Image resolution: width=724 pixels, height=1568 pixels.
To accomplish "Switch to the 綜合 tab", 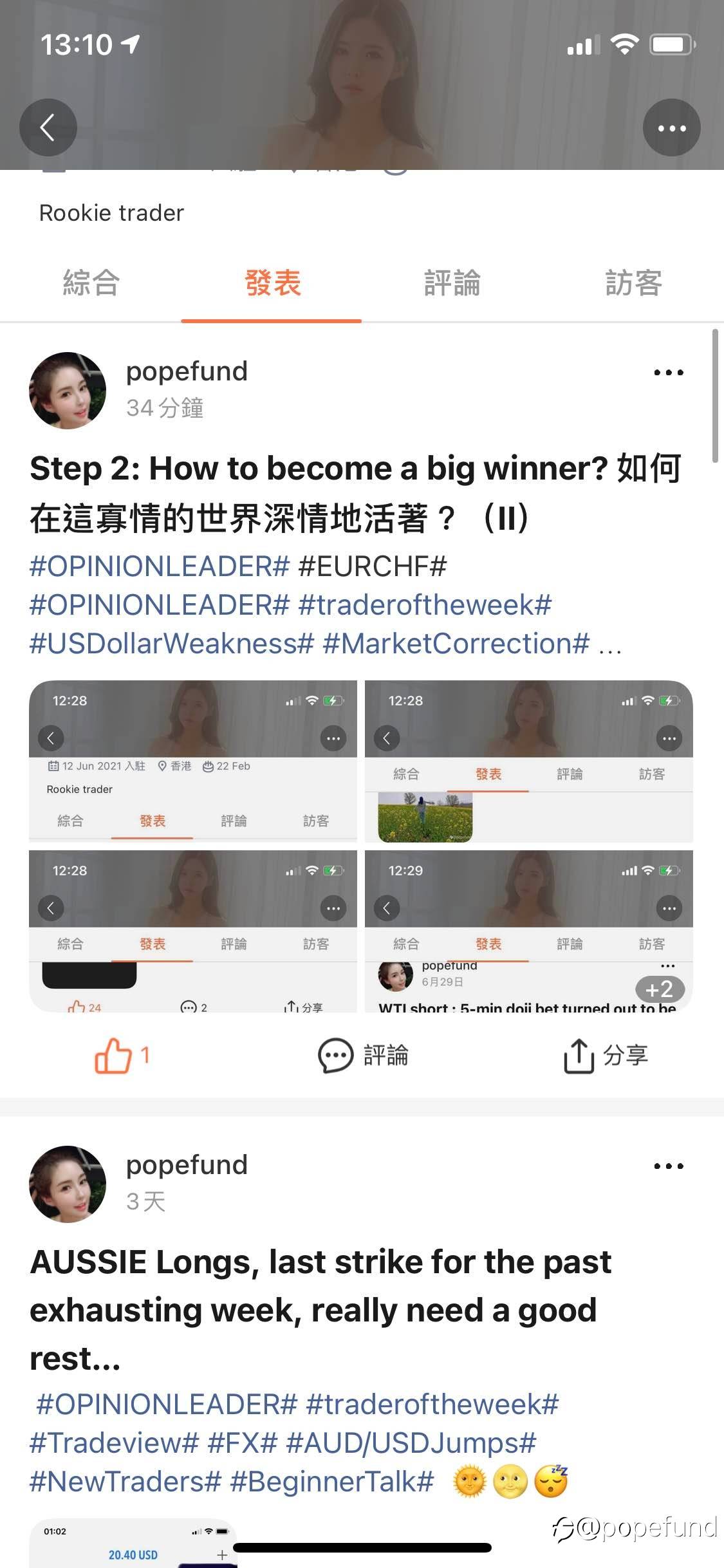I will click(91, 283).
